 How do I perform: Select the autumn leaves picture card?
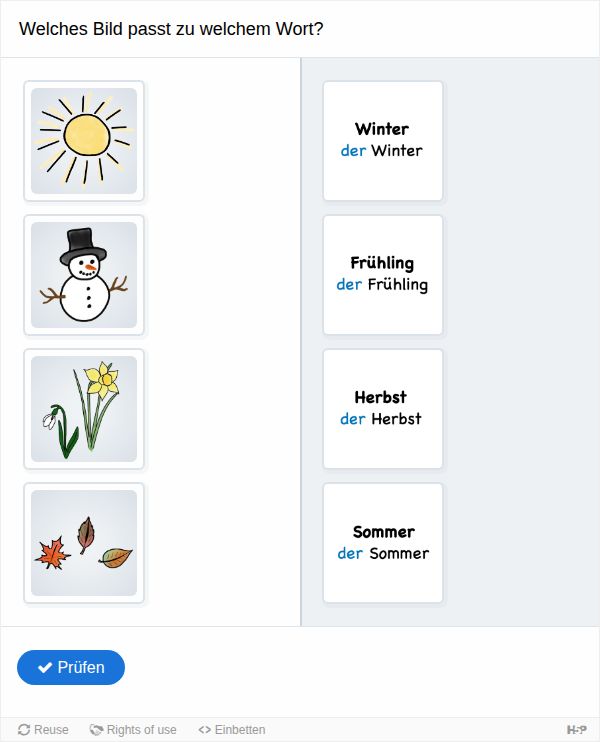[x=84, y=543]
